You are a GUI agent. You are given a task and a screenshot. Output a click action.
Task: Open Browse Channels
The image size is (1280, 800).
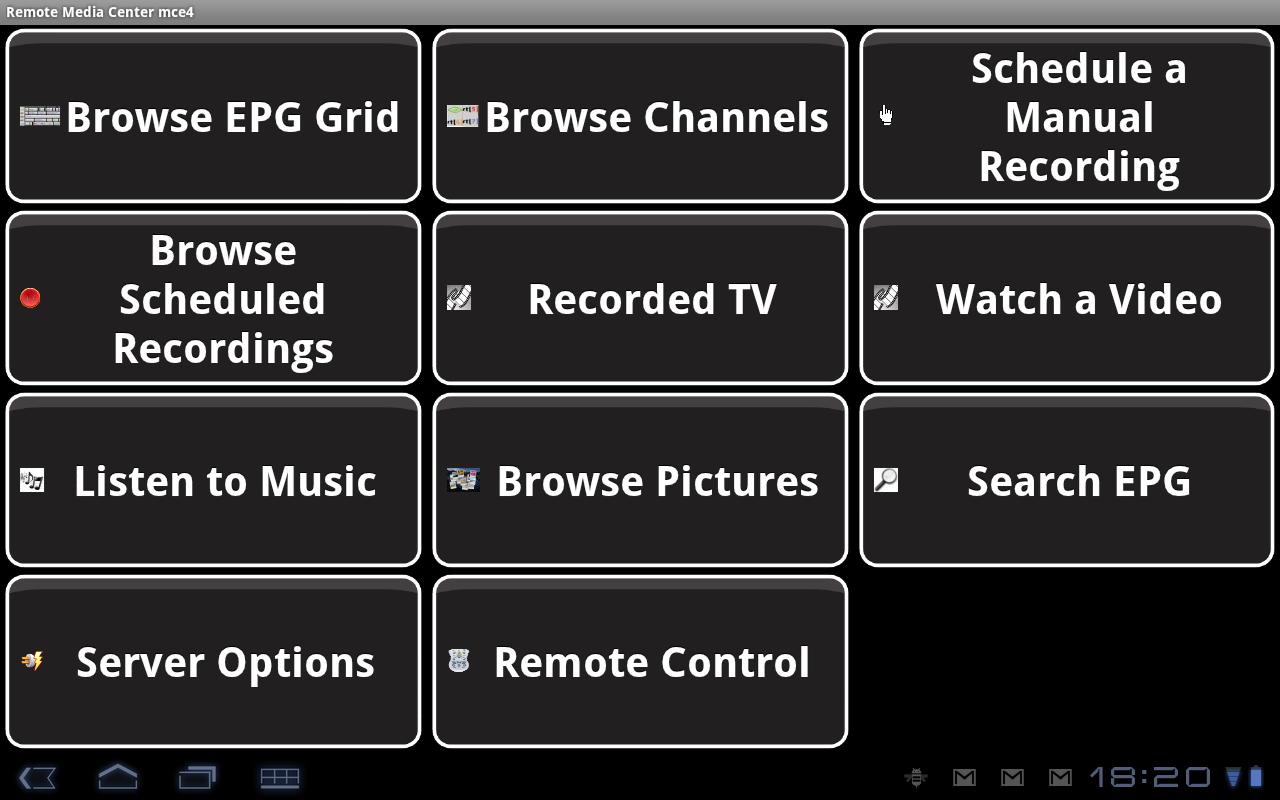[640, 117]
